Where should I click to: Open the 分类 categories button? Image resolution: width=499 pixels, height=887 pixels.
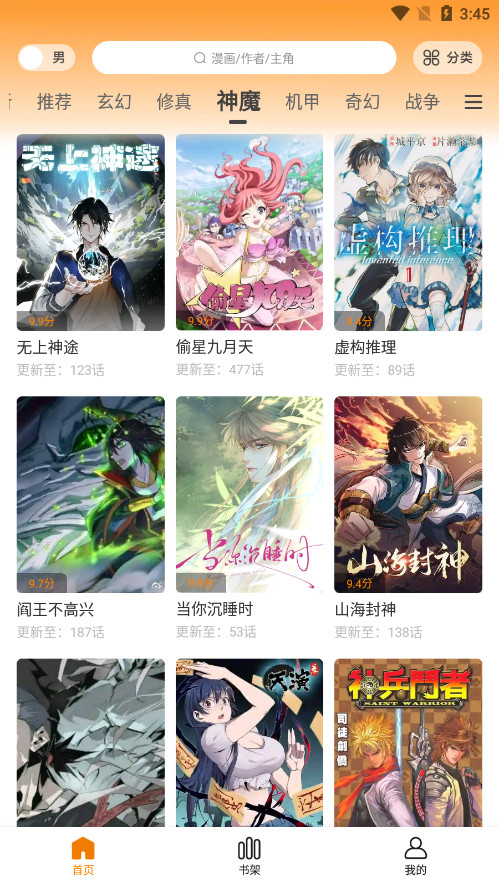(x=448, y=58)
